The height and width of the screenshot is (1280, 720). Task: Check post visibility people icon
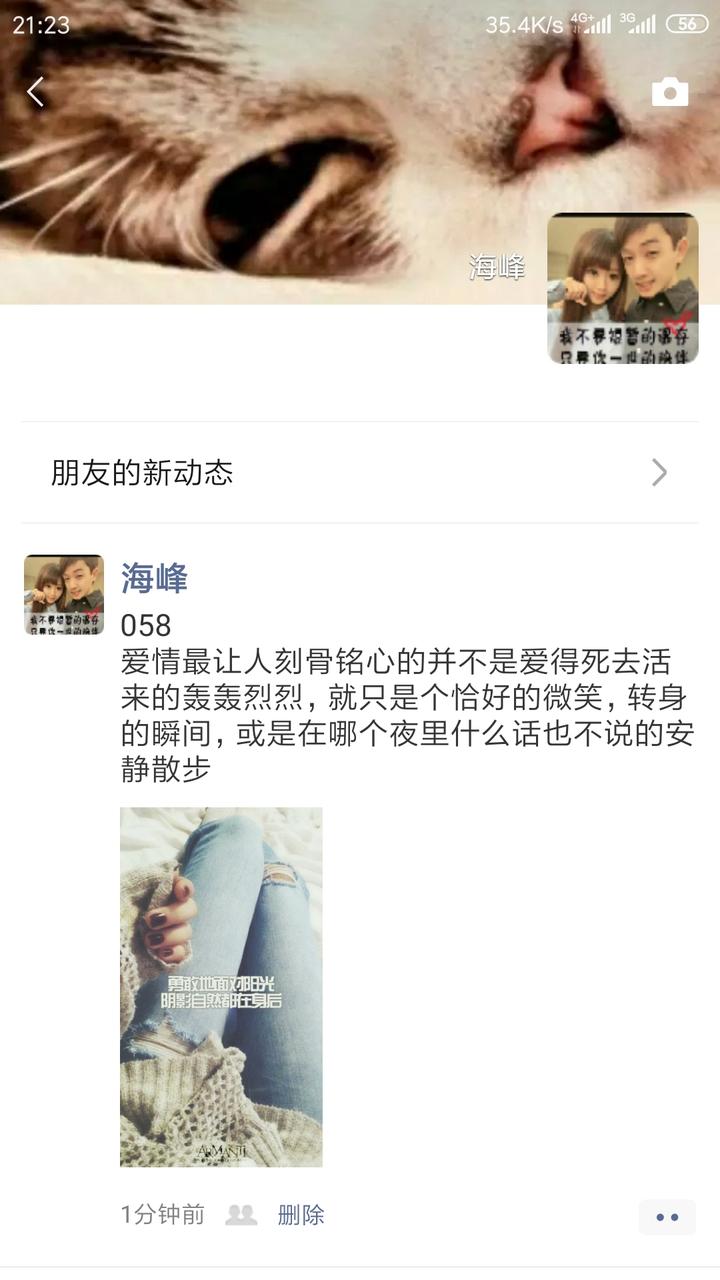241,1215
